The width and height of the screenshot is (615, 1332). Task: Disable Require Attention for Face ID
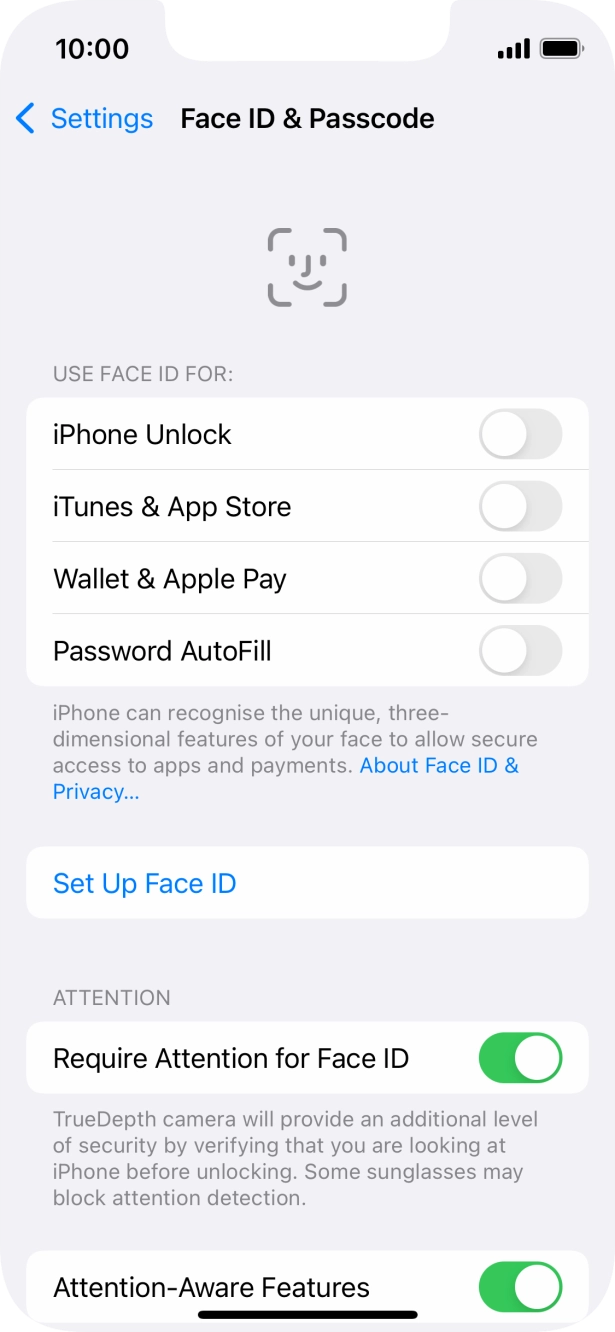(x=520, y=1058)
